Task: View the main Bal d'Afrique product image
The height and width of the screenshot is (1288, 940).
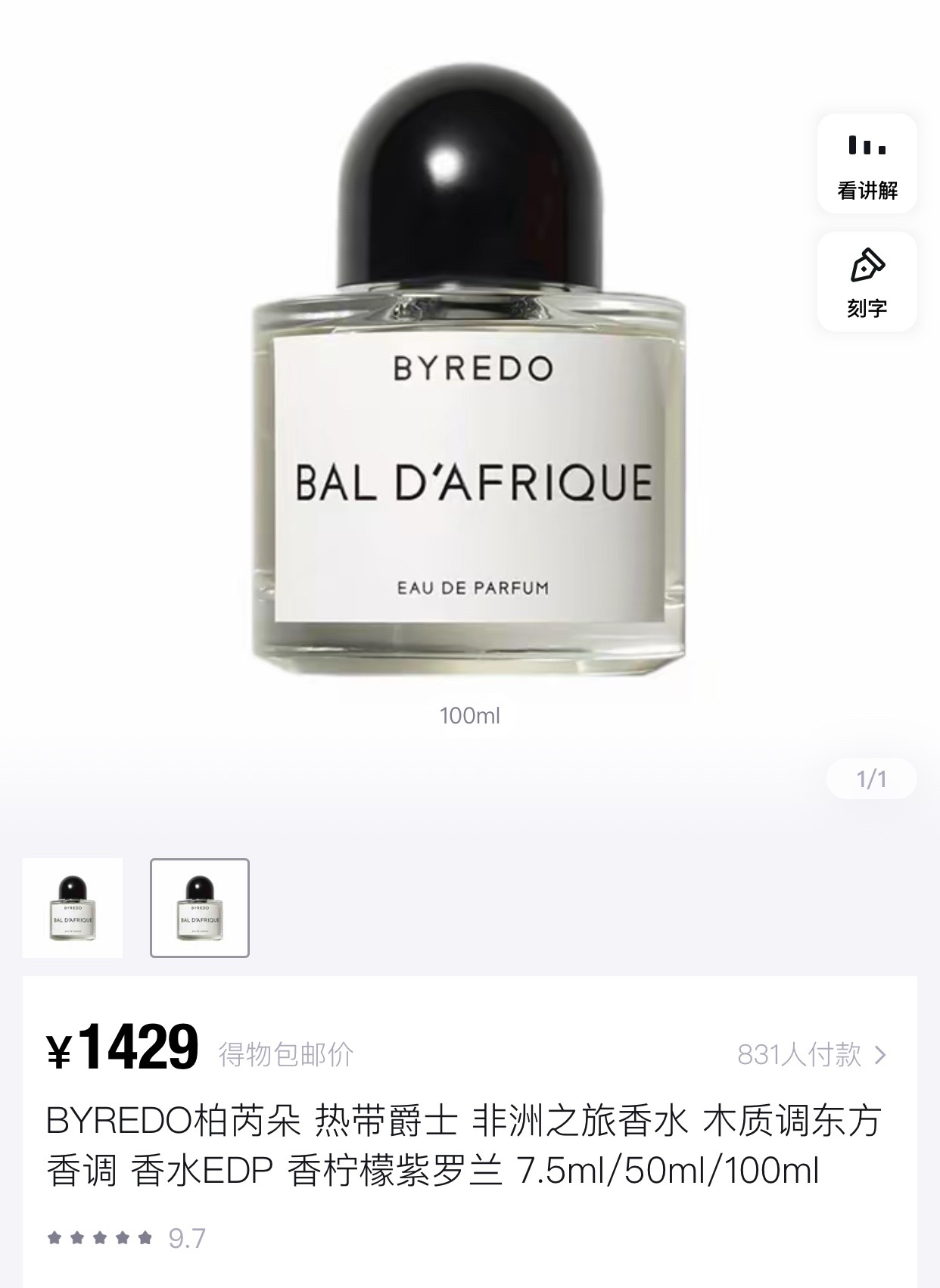Action: pos(469,371)
